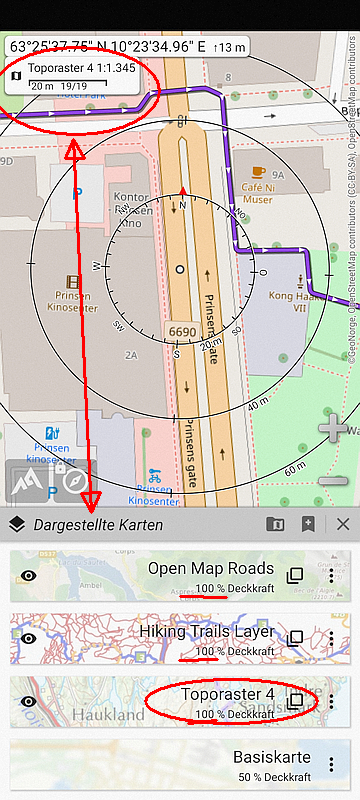Screen dimensions: 360x800
Task: Close the Dargestellte Karten panel
Action: coord(343,524)
